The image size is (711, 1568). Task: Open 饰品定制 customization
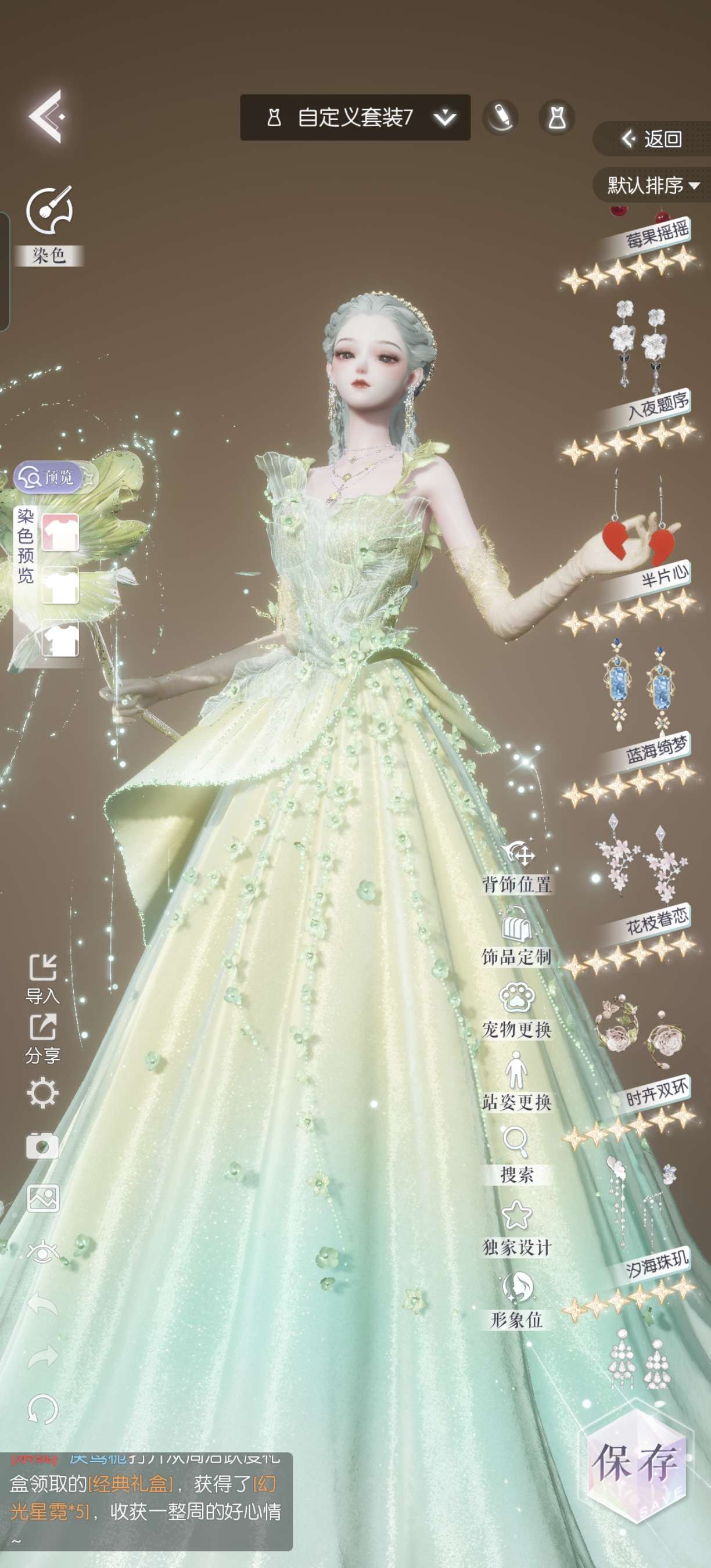[x=517, y=938]
